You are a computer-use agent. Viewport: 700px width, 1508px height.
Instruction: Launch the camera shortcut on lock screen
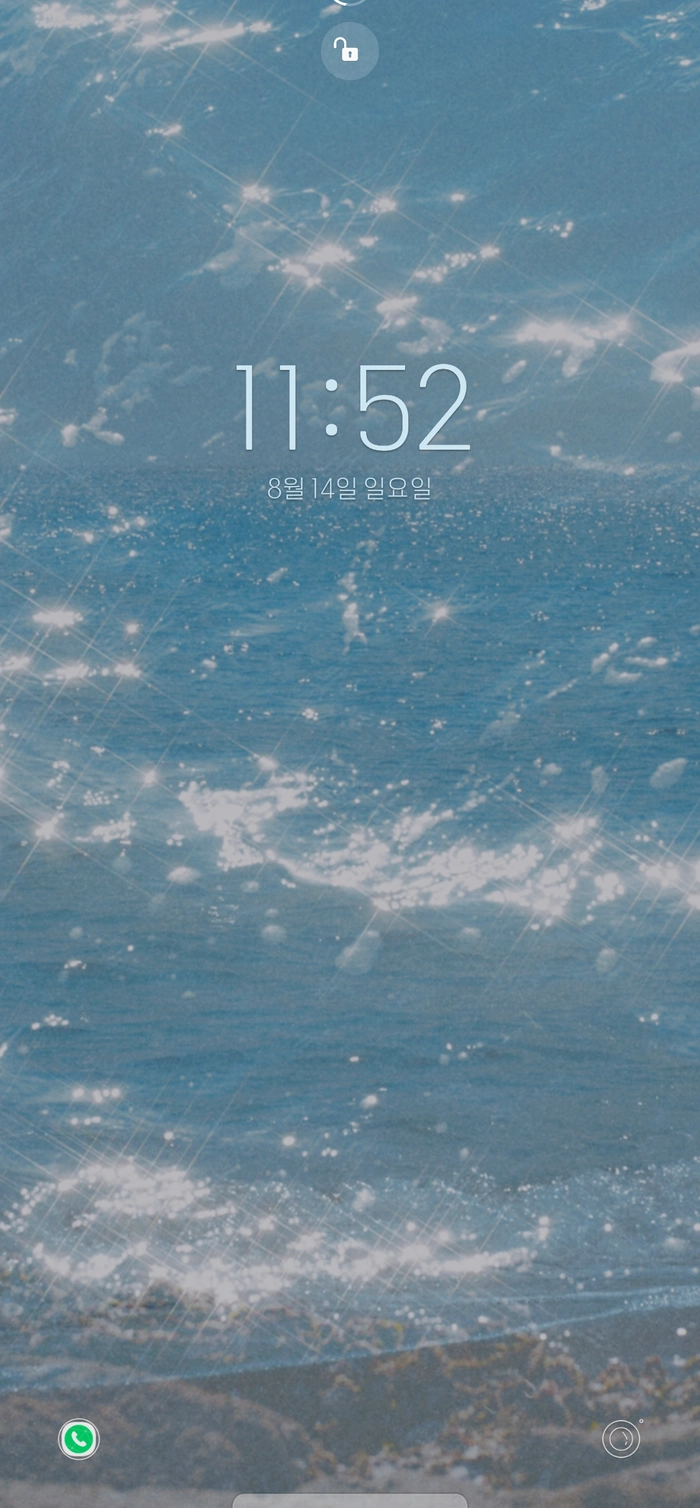coord(621,1439)
